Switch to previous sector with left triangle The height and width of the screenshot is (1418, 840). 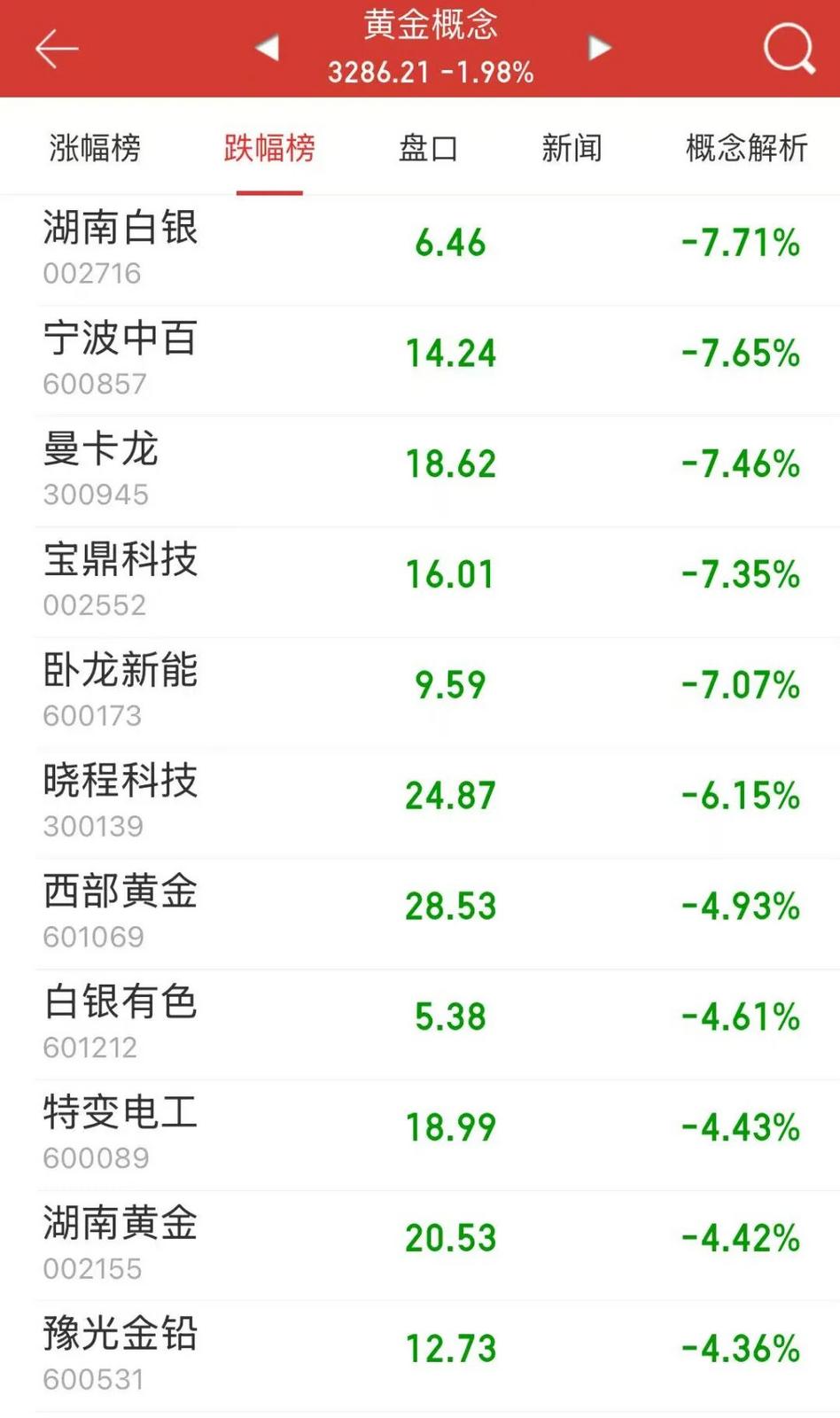pos(268,48)
